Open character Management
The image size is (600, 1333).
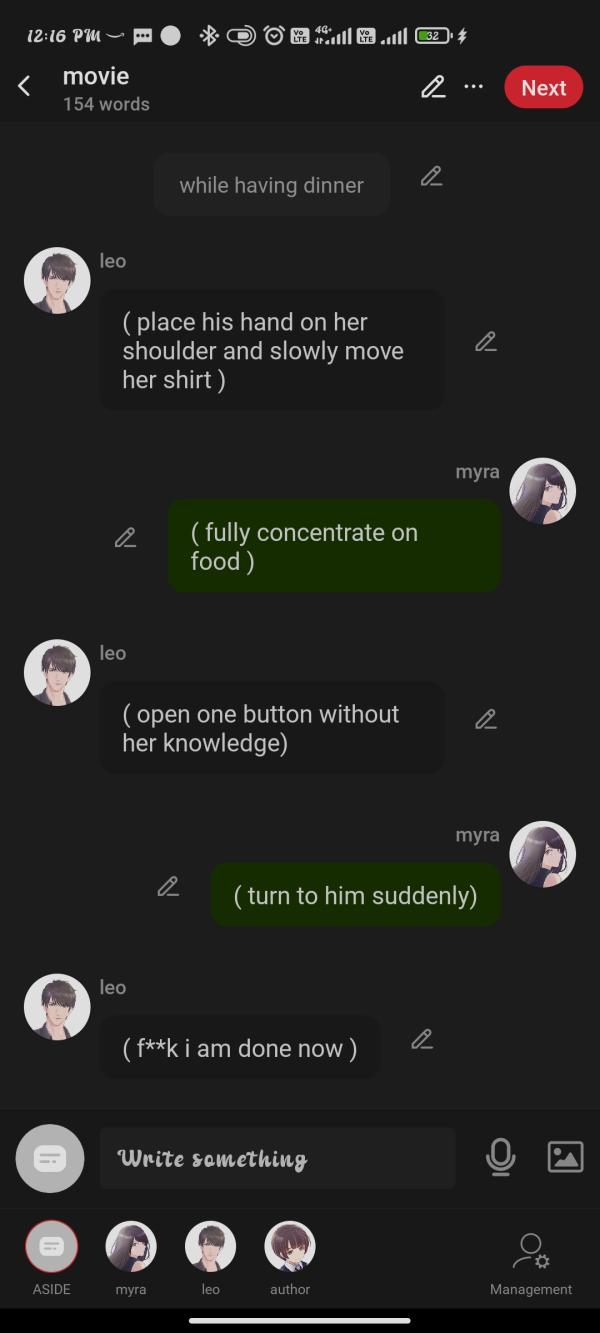[531, 1260]
